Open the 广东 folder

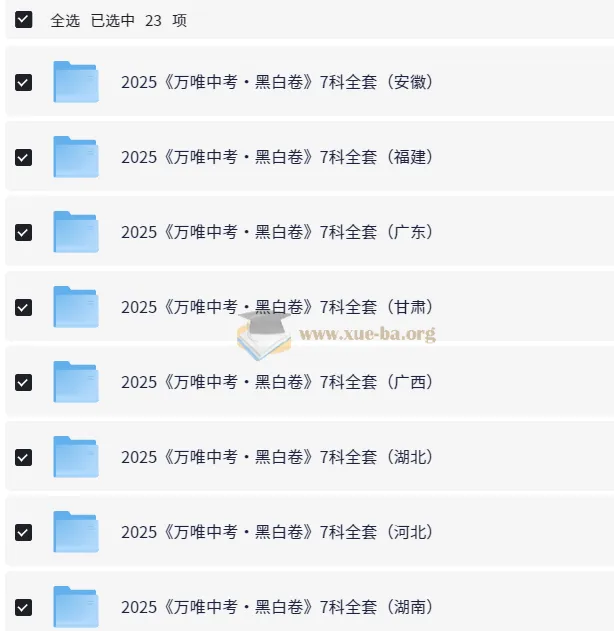(x=277, y=232)
